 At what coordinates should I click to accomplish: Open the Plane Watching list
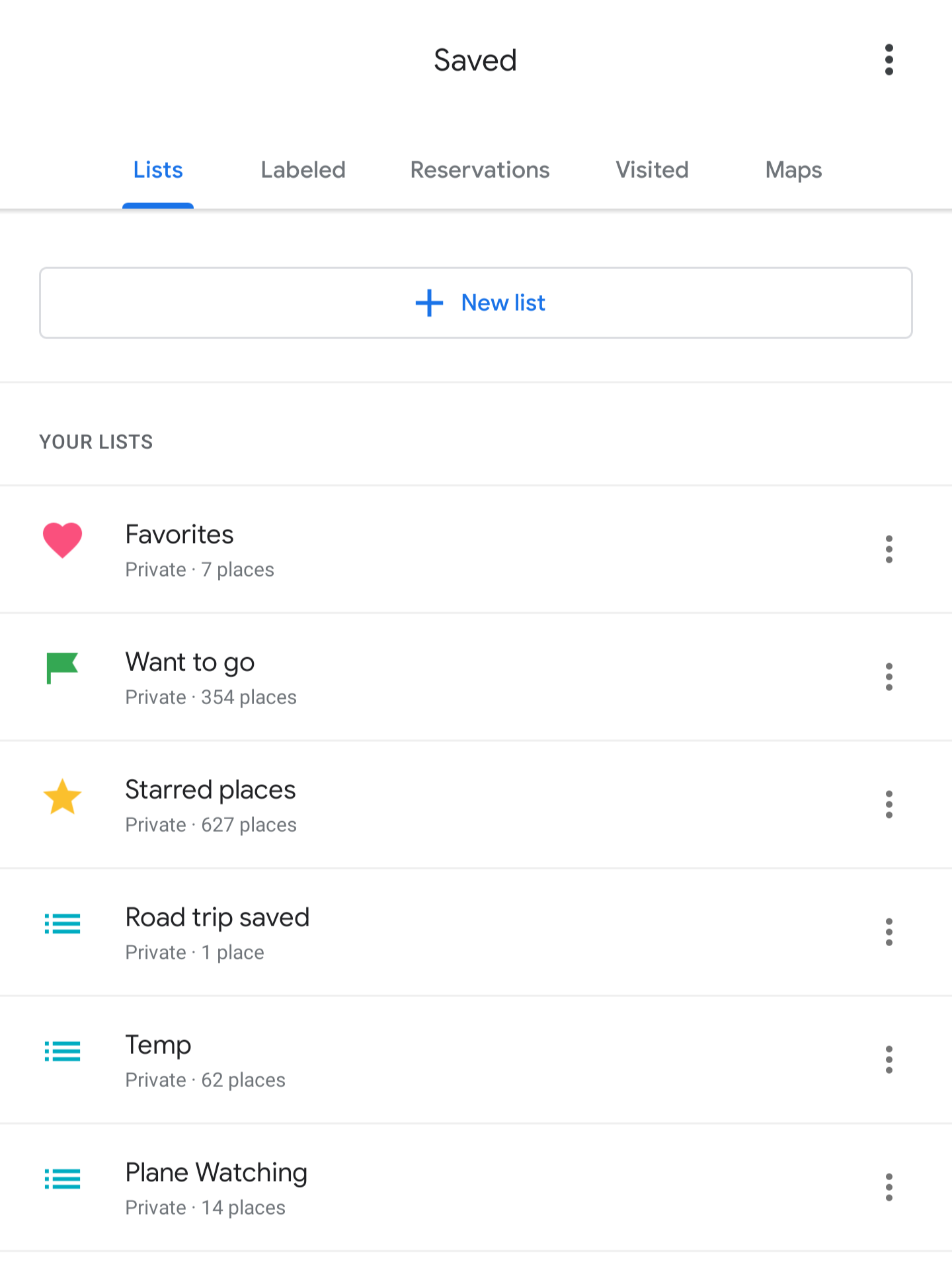coord(397,1187)
